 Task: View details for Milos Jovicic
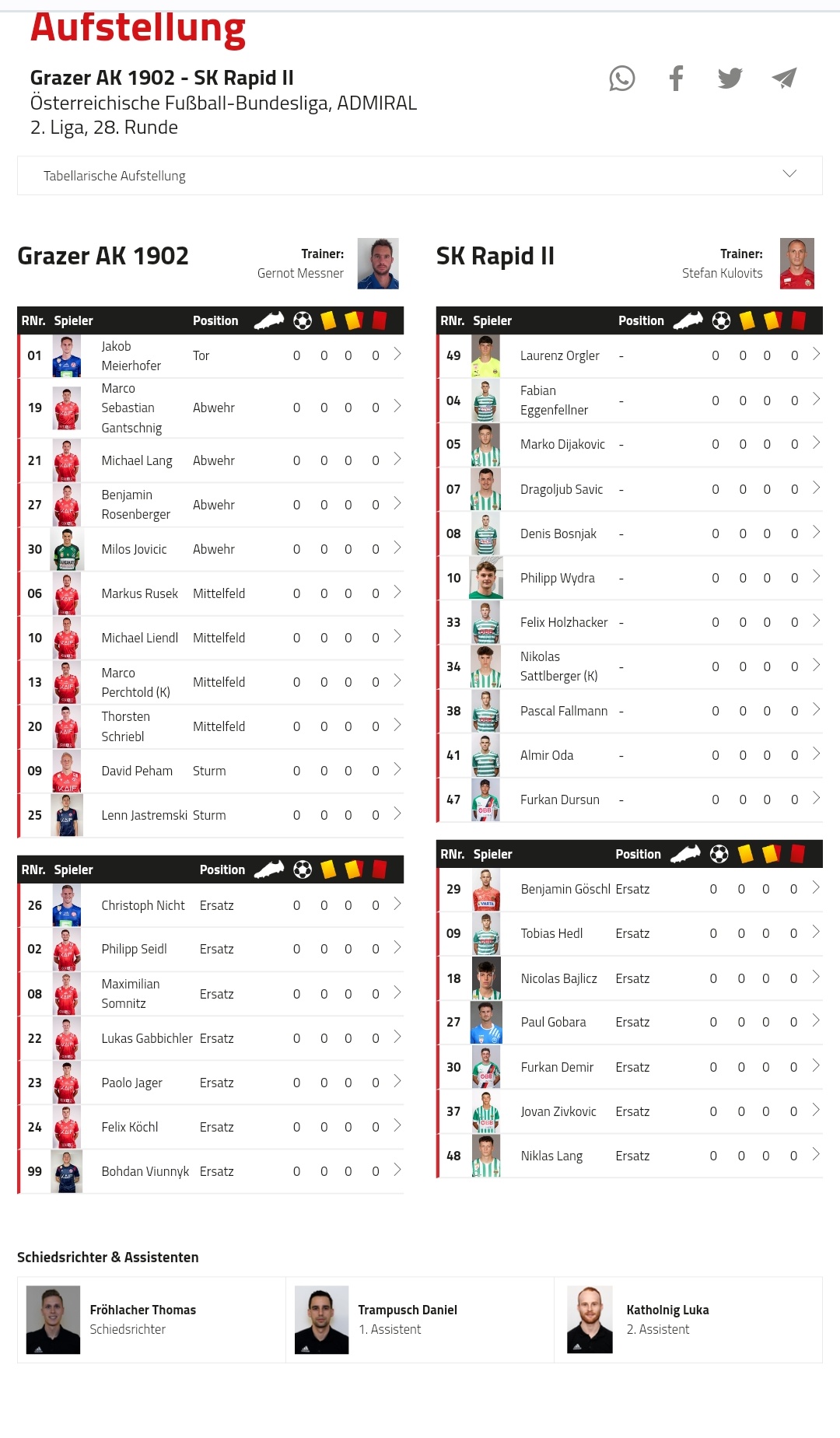[x=211, y=549]
